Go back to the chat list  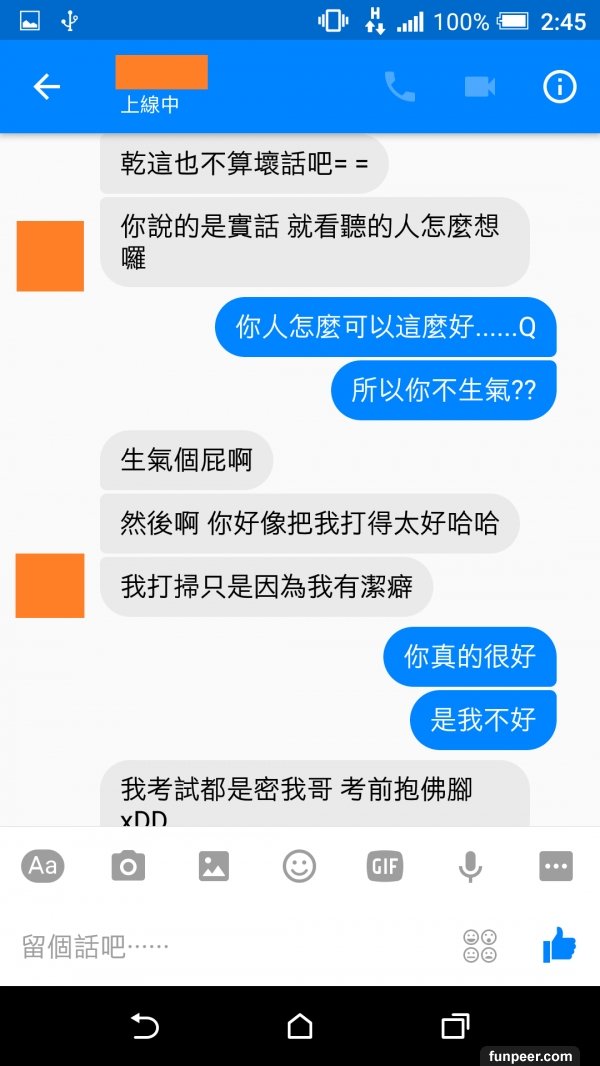pyautogui.click(x=47, y=87)
